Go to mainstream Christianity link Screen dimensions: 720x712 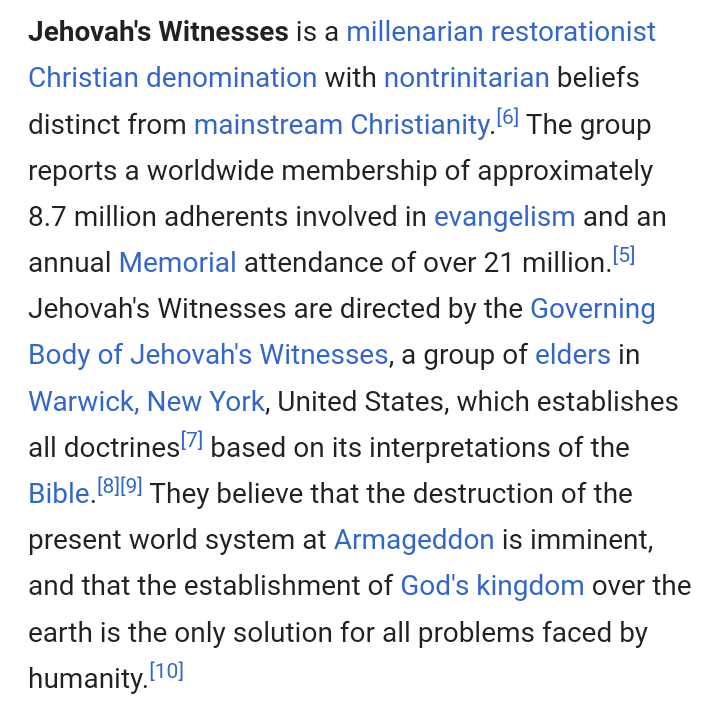click(341, 124)
